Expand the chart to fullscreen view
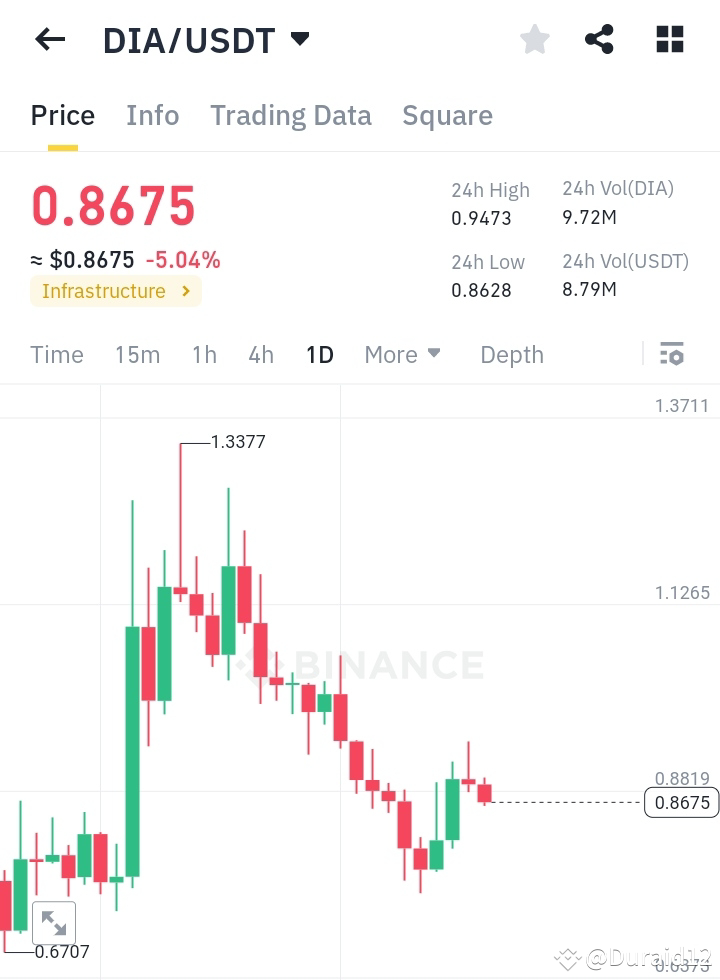 tap(54, 922)
